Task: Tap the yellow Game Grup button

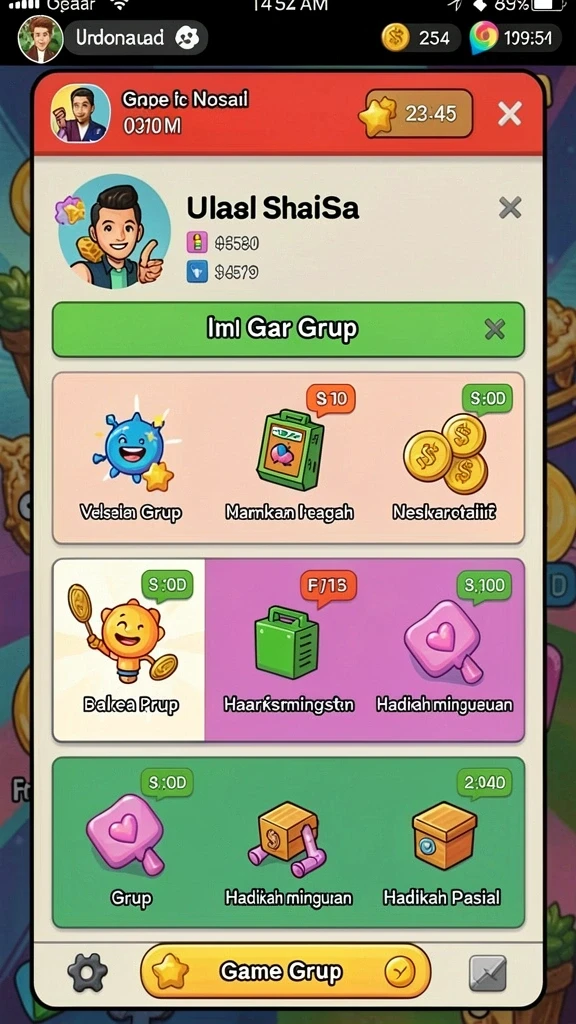Action: tap(286, 971)
